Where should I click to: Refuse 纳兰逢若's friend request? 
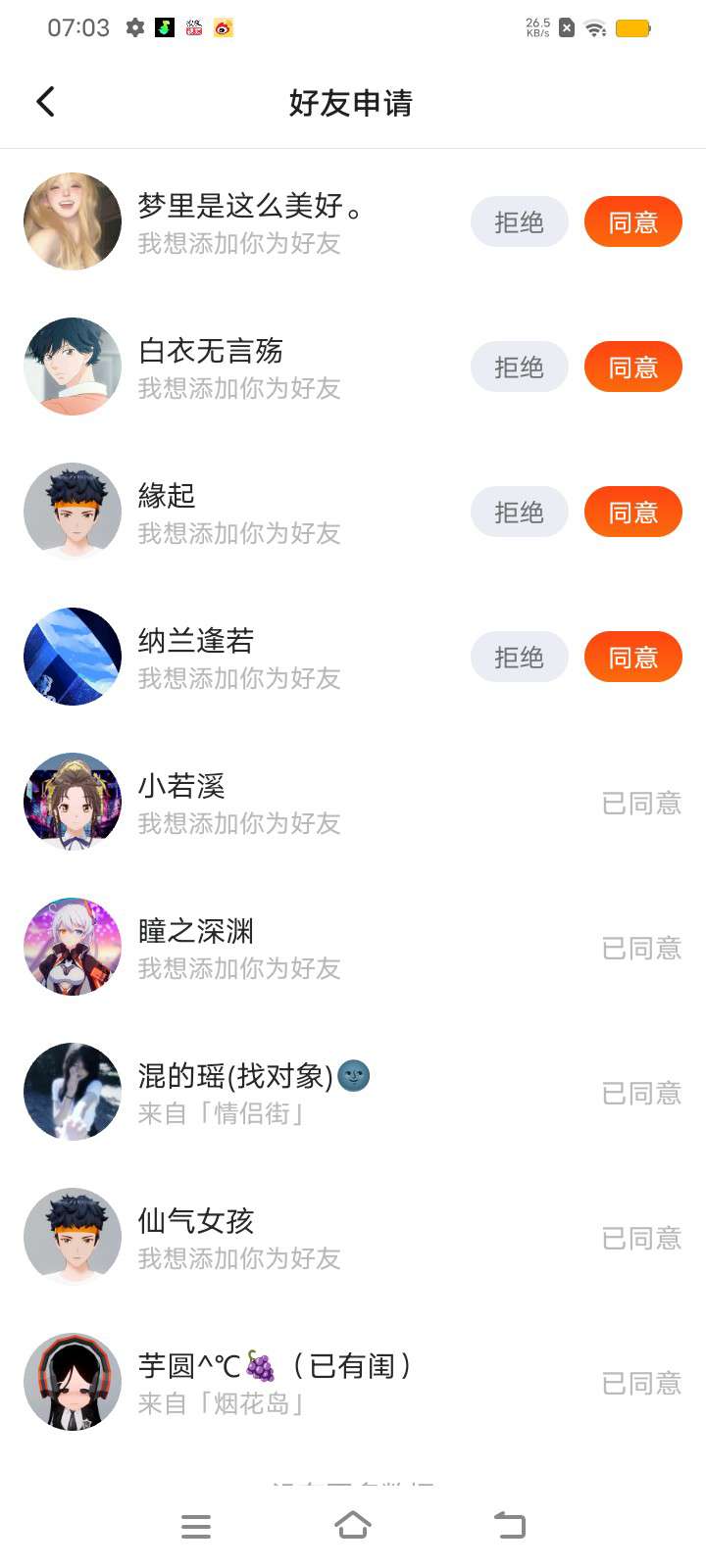tap(519, 658)
